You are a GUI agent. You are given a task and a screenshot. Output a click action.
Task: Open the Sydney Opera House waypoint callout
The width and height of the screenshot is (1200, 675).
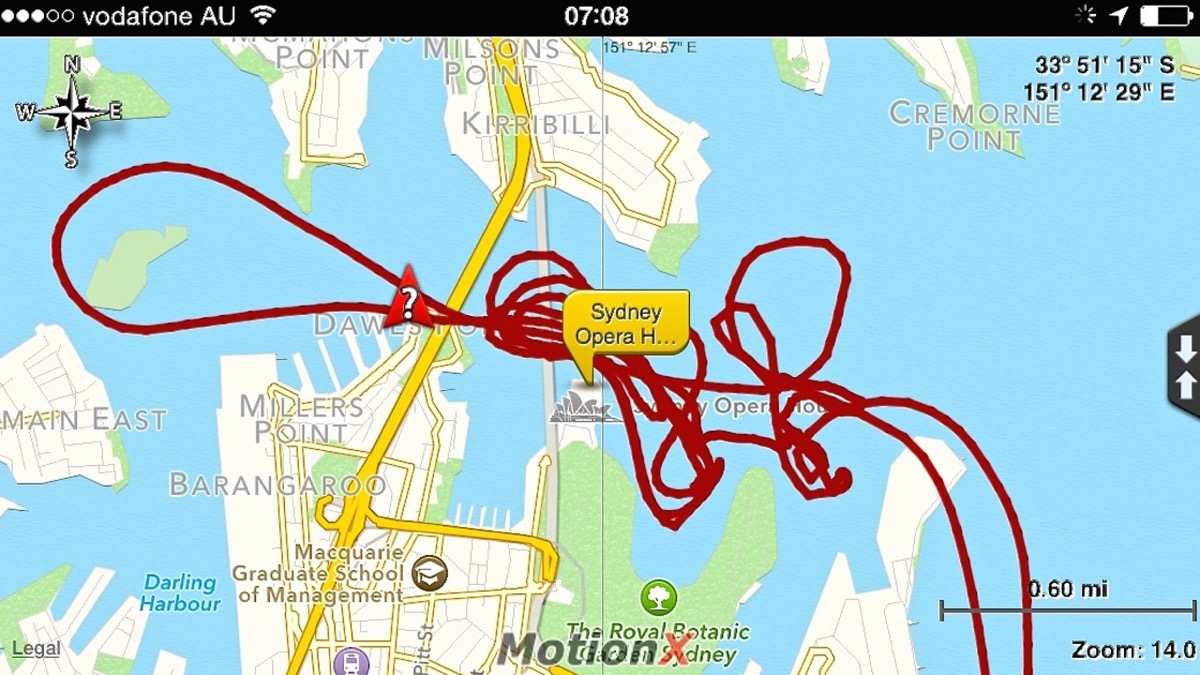(x=627, y=323)
